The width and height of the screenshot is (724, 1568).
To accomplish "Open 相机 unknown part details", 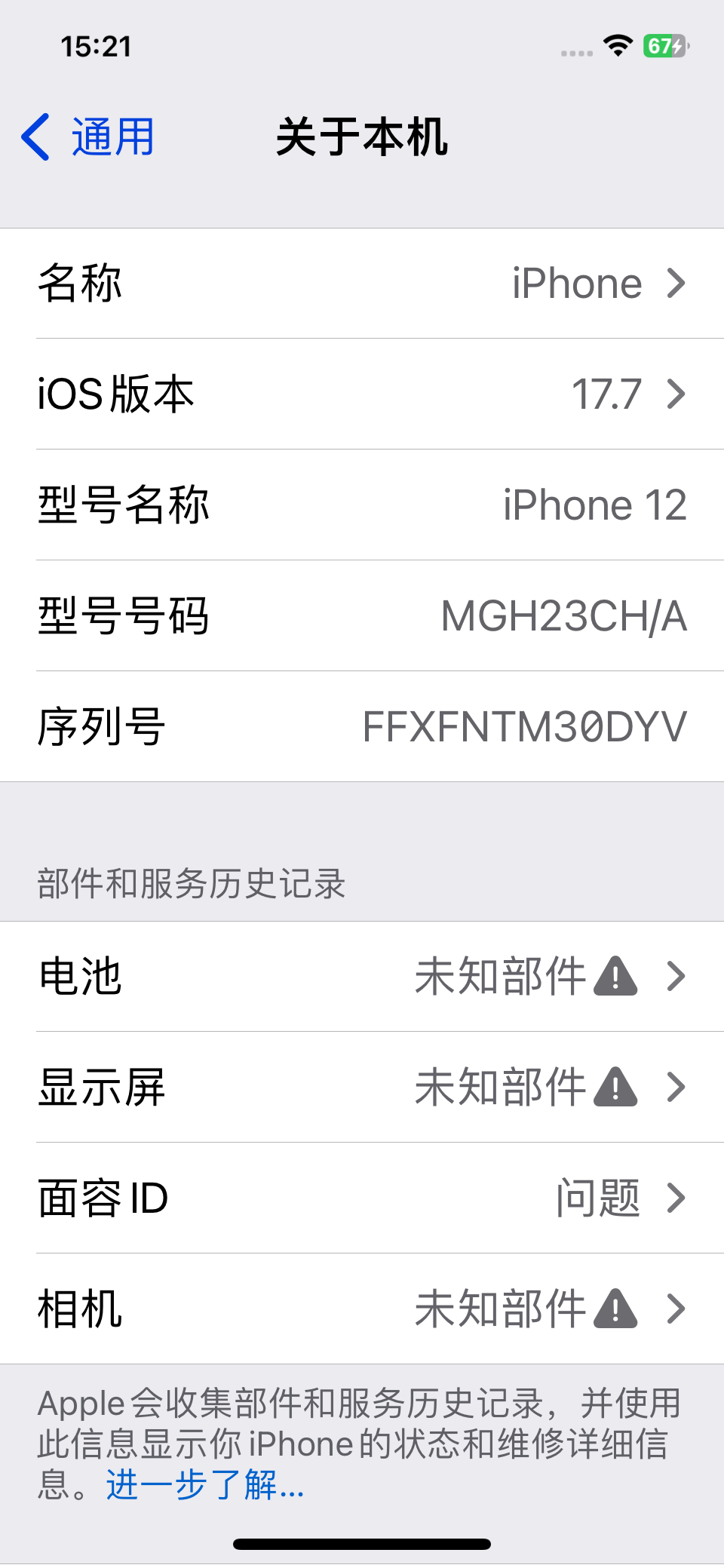I will [x=362, y=1309].
